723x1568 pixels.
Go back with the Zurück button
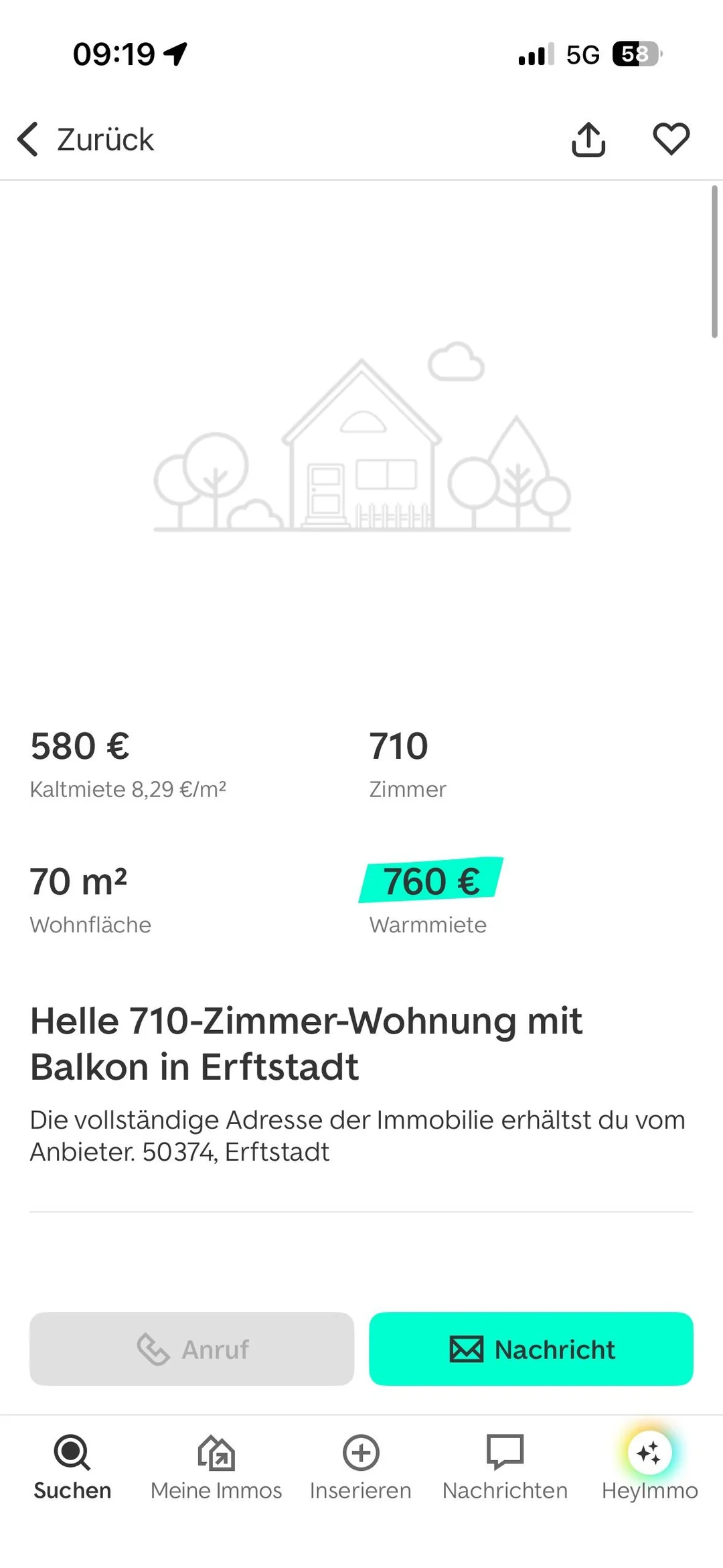[86, 139]
